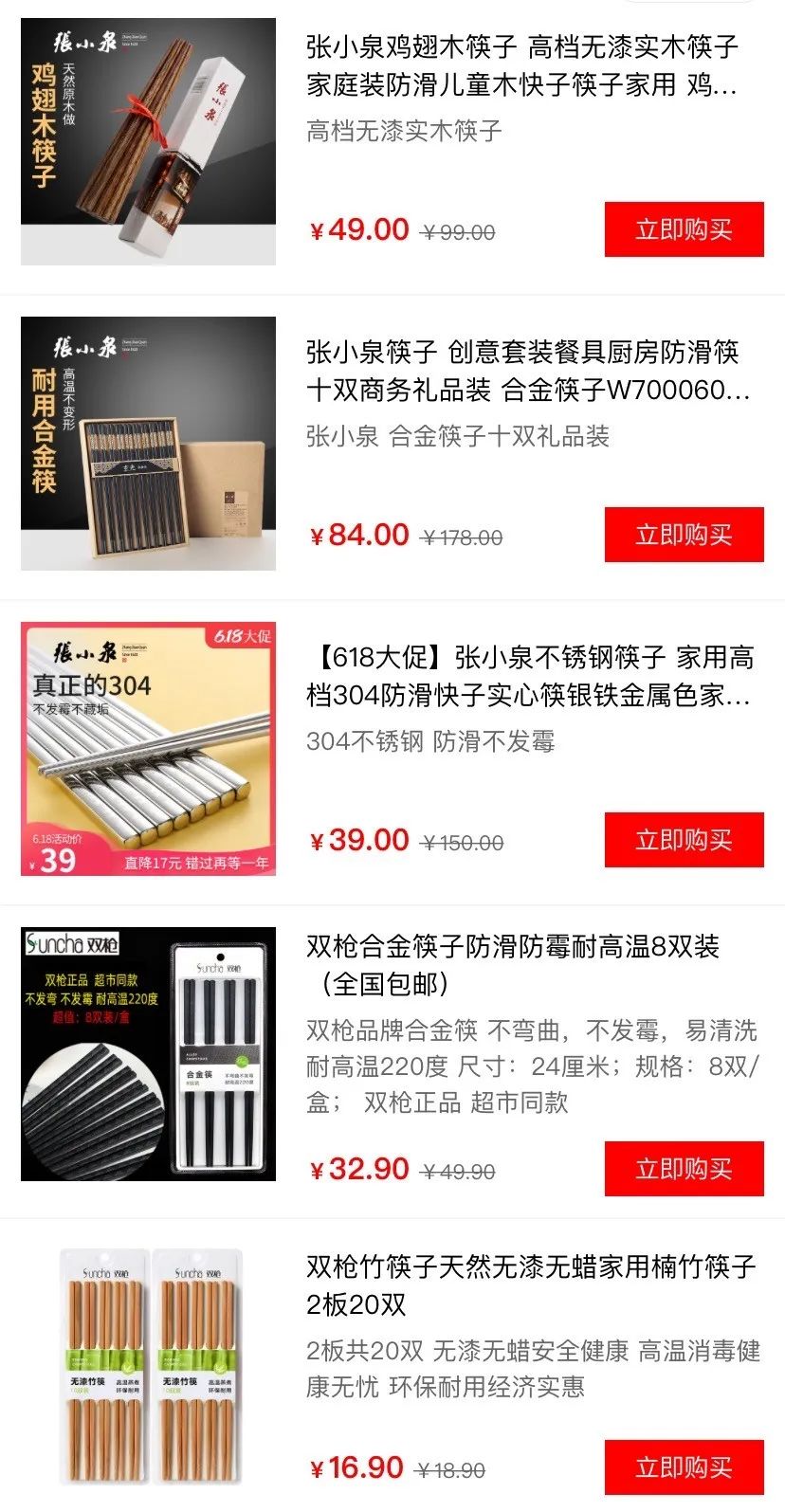
Task: Open the 双枪无漆竹筷 product image
Action: pyautogui.click(x=149, y=1367)
